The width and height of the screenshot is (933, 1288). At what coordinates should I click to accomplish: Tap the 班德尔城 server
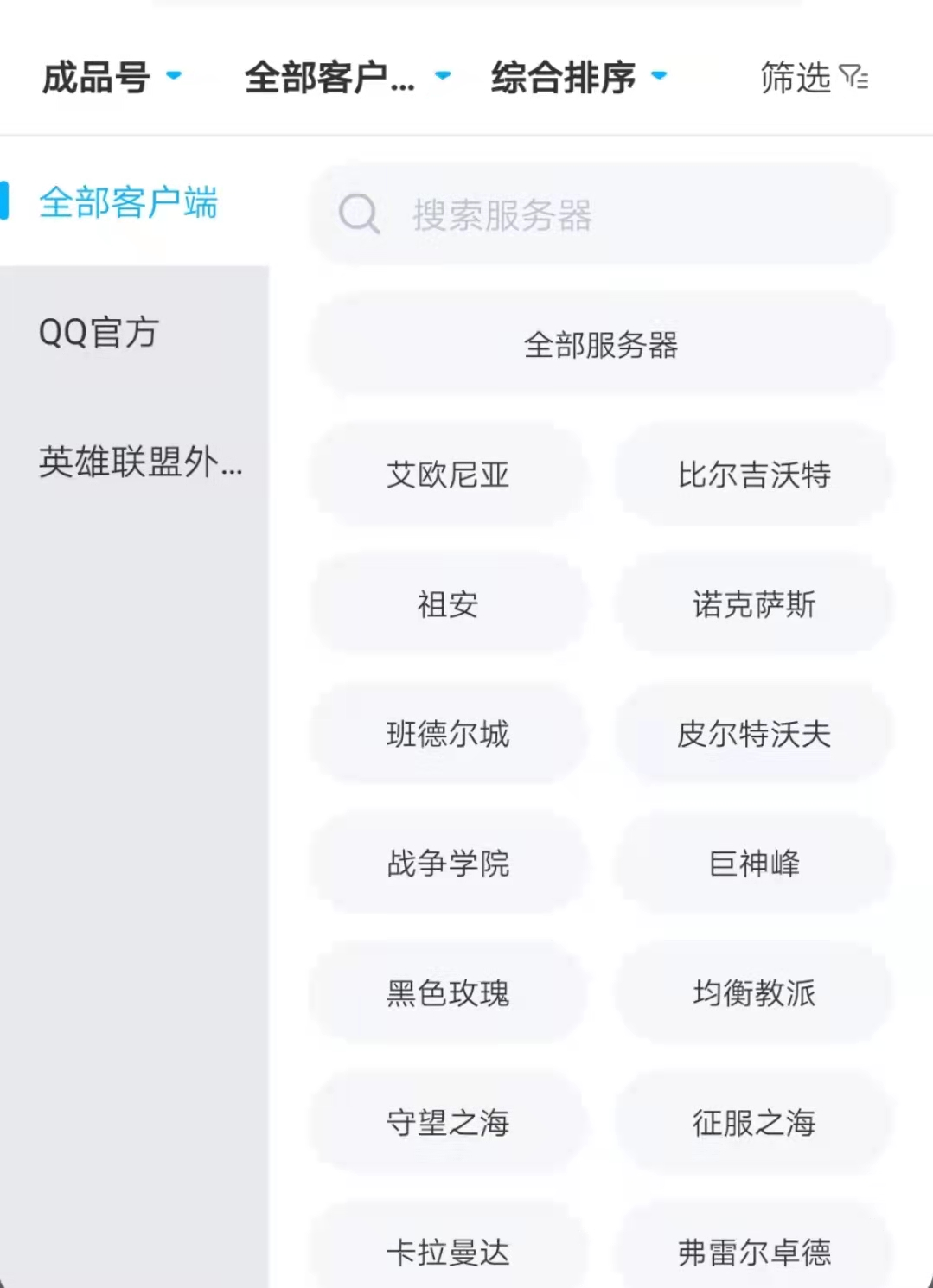click(448, 734)
